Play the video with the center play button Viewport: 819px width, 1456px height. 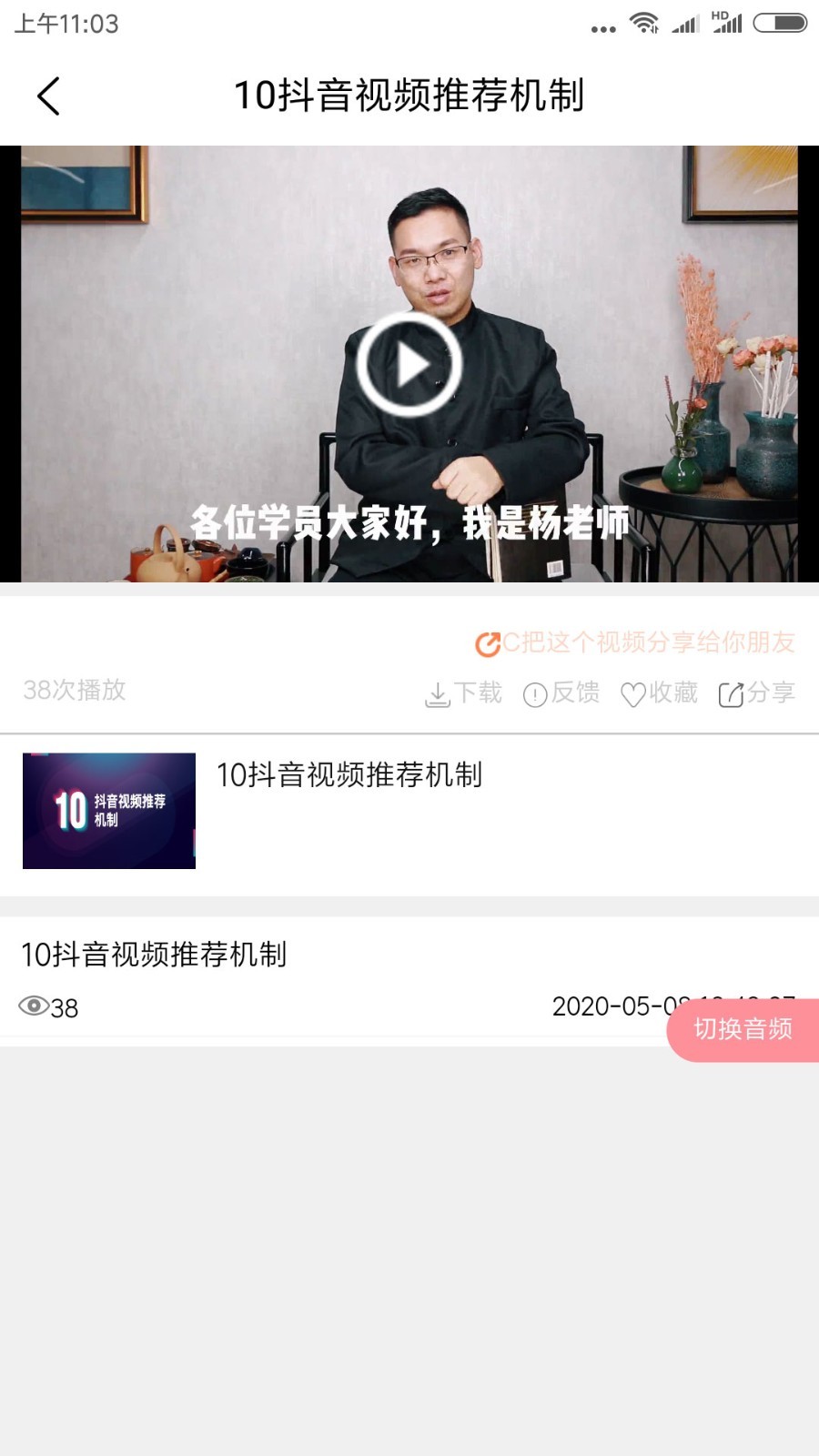pyautogui.click(x=409, y=364)
